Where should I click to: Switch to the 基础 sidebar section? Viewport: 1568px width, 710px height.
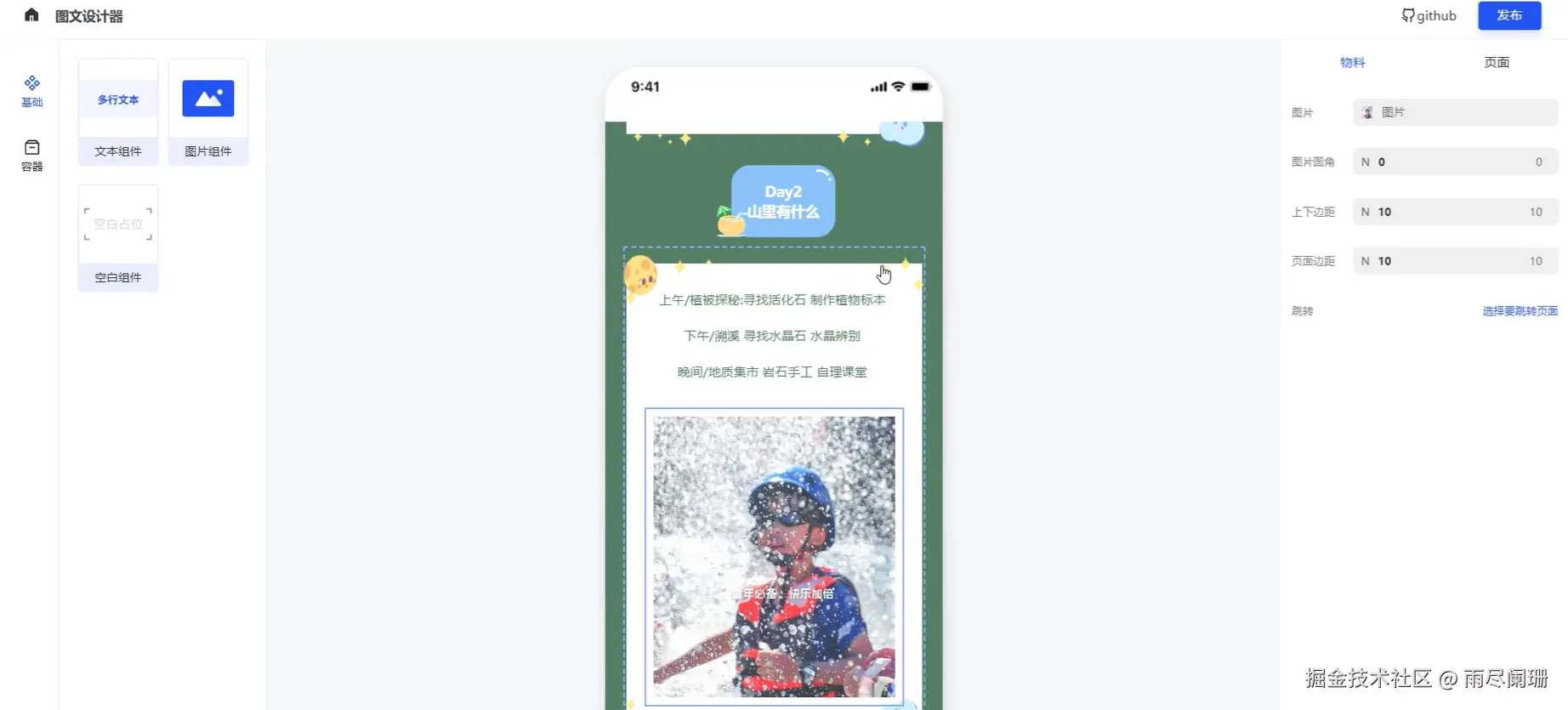coord(31,90)
